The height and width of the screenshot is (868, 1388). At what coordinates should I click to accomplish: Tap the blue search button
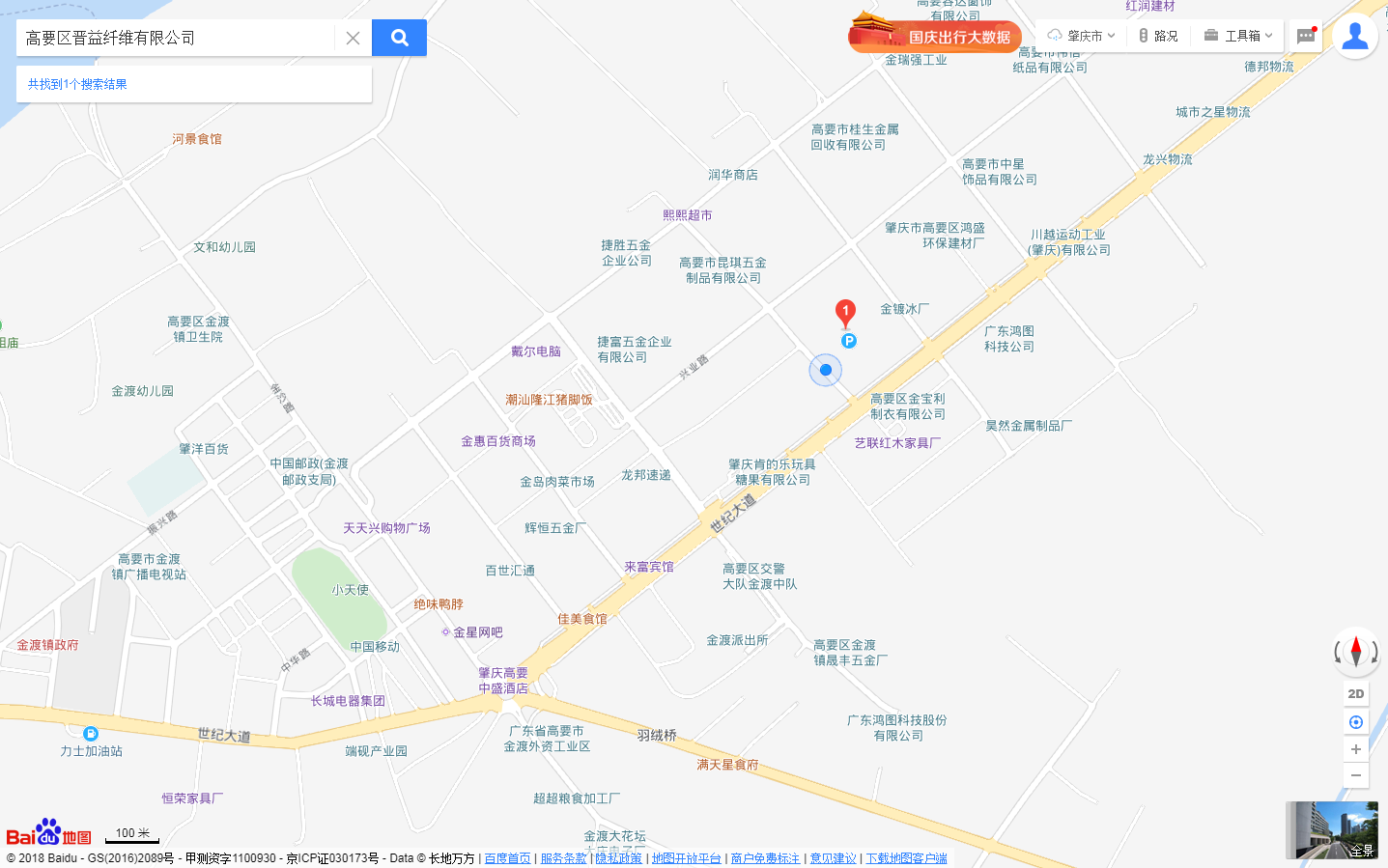coord(399,38)
